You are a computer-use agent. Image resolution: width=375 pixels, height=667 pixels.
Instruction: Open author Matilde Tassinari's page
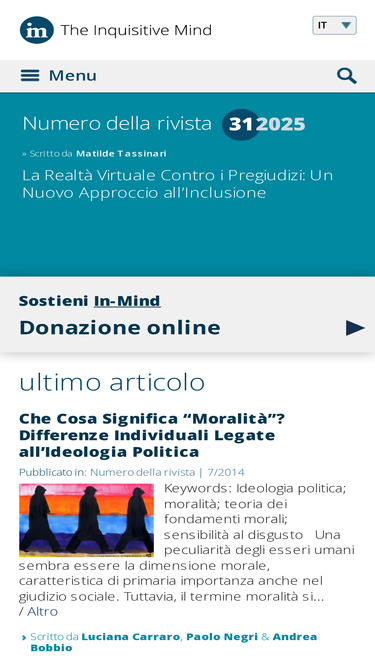click(121, 154)
